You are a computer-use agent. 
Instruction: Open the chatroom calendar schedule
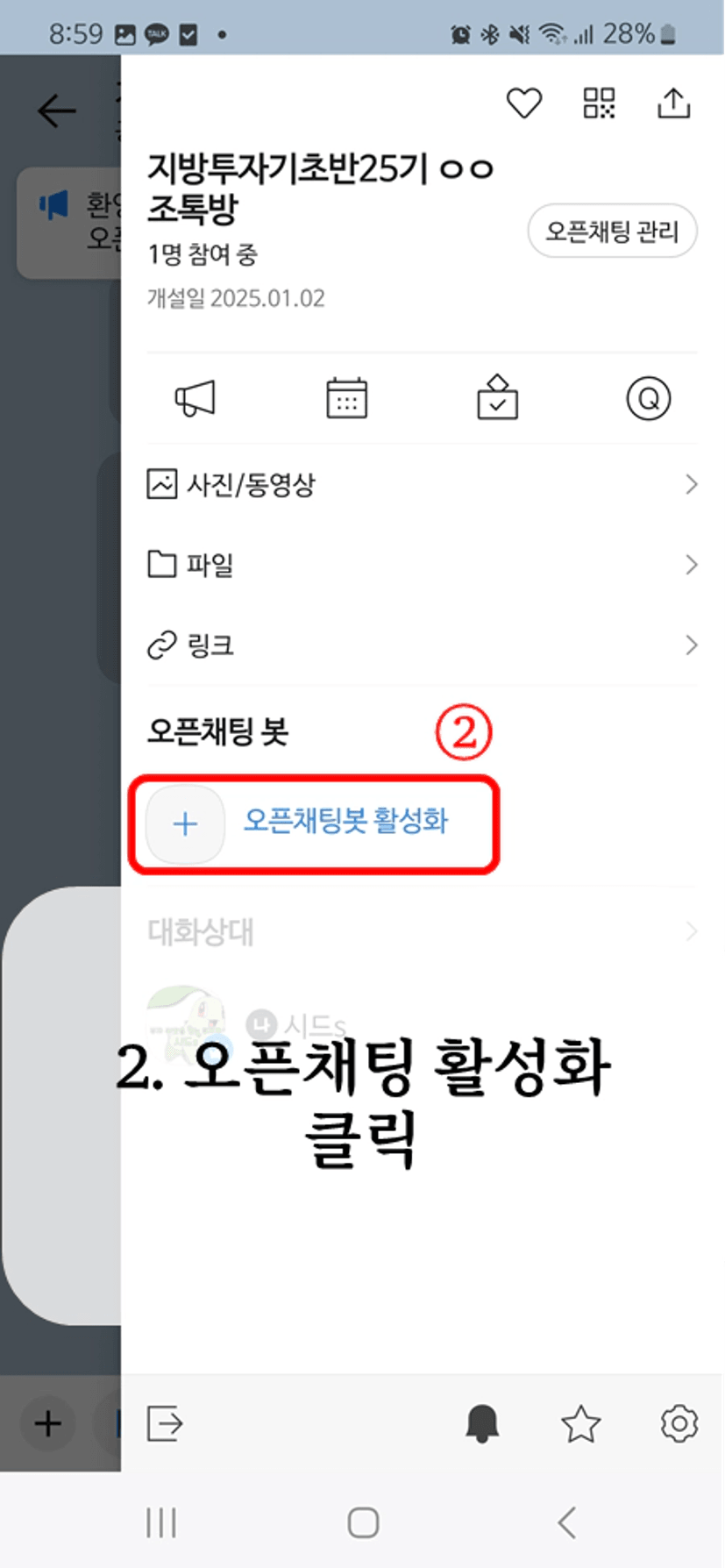tap(346, 399)
